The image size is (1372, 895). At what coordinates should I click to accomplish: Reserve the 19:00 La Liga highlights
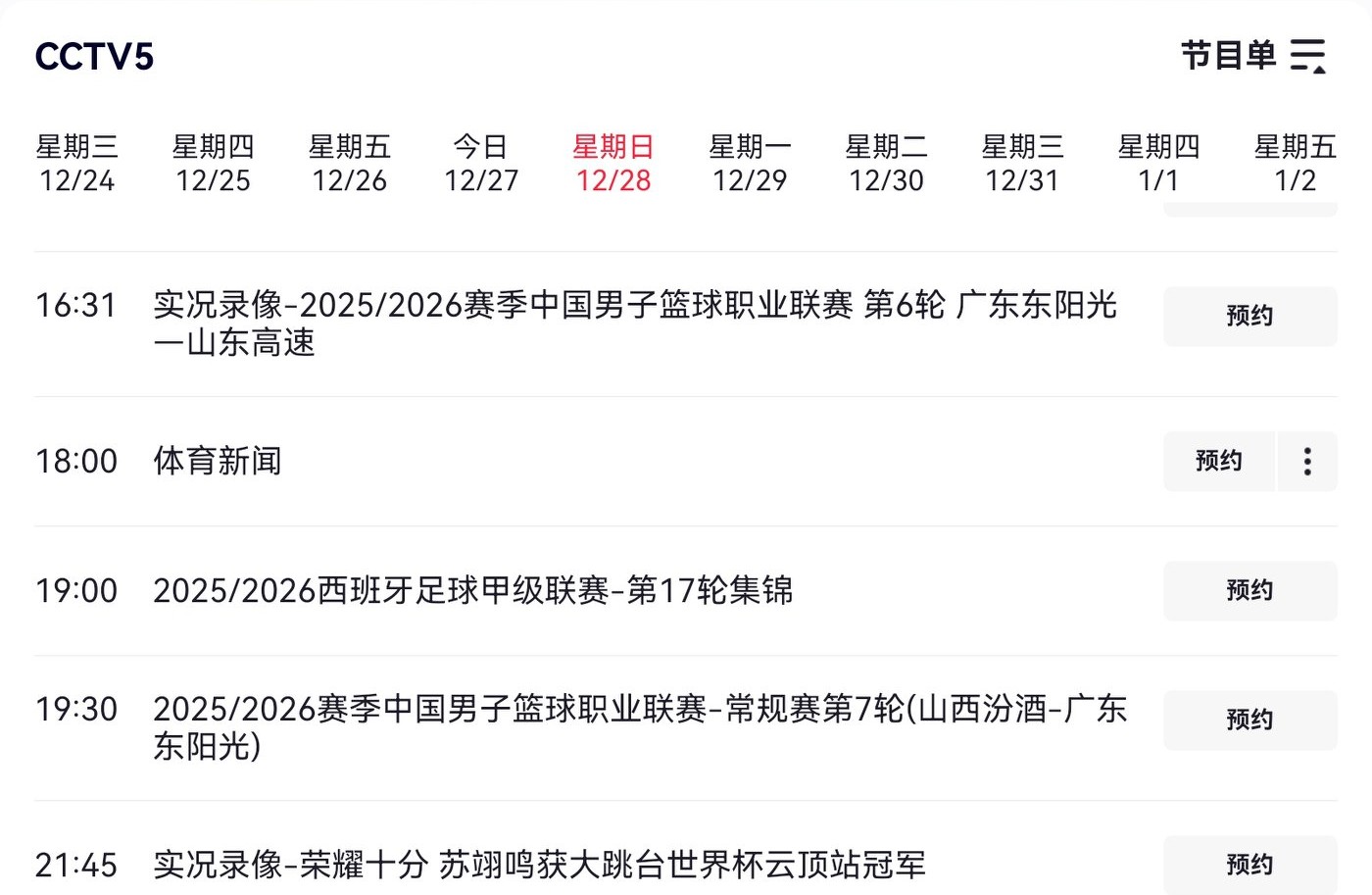pyautogui.click(x=1249, y=590)
